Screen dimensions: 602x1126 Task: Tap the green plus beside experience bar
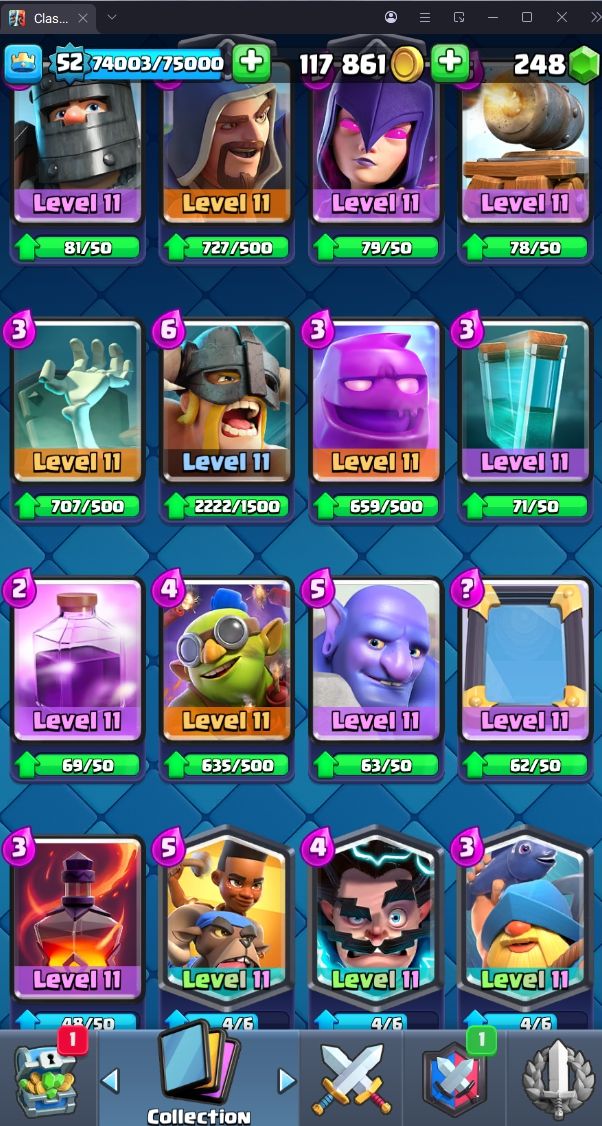251,63
